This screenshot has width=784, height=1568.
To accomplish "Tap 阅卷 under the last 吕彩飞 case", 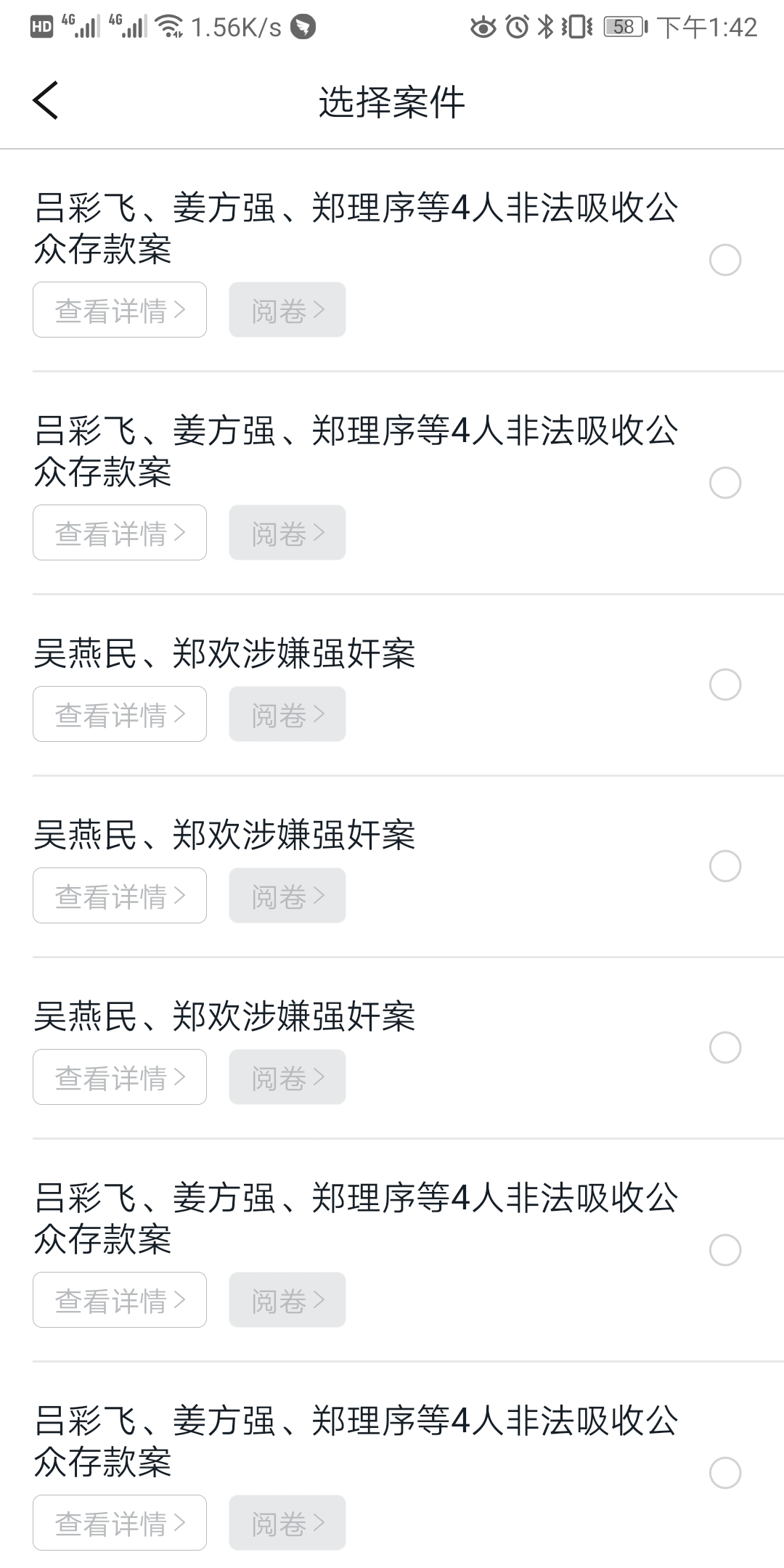I will click(x=287, y=1522).
